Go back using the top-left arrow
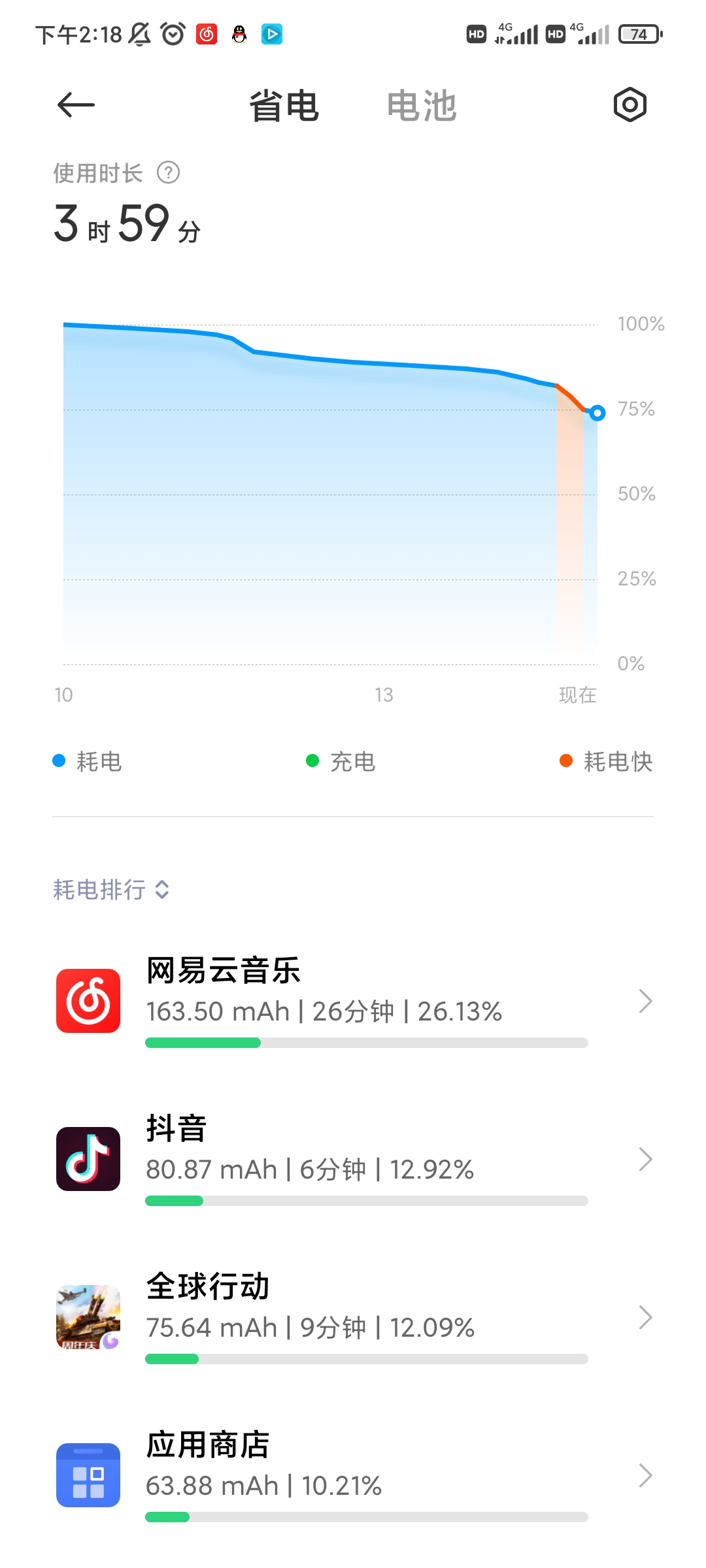The image size is (706, 1568). point(76,105)
